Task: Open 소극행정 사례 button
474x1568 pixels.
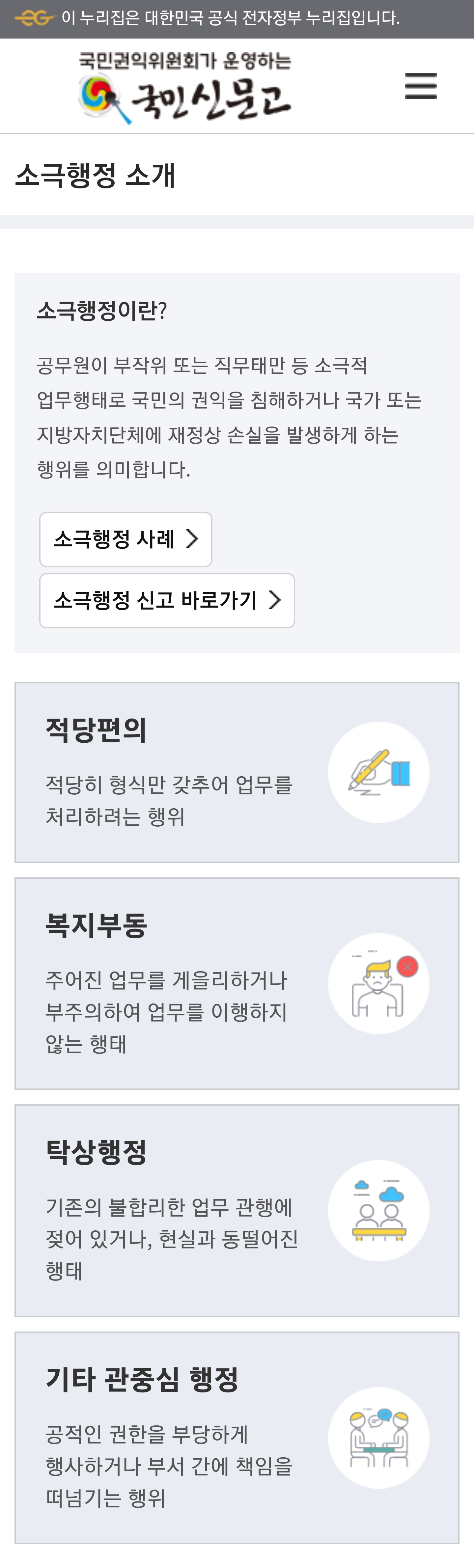Action: pyautogui.click(x=126, y=539)
